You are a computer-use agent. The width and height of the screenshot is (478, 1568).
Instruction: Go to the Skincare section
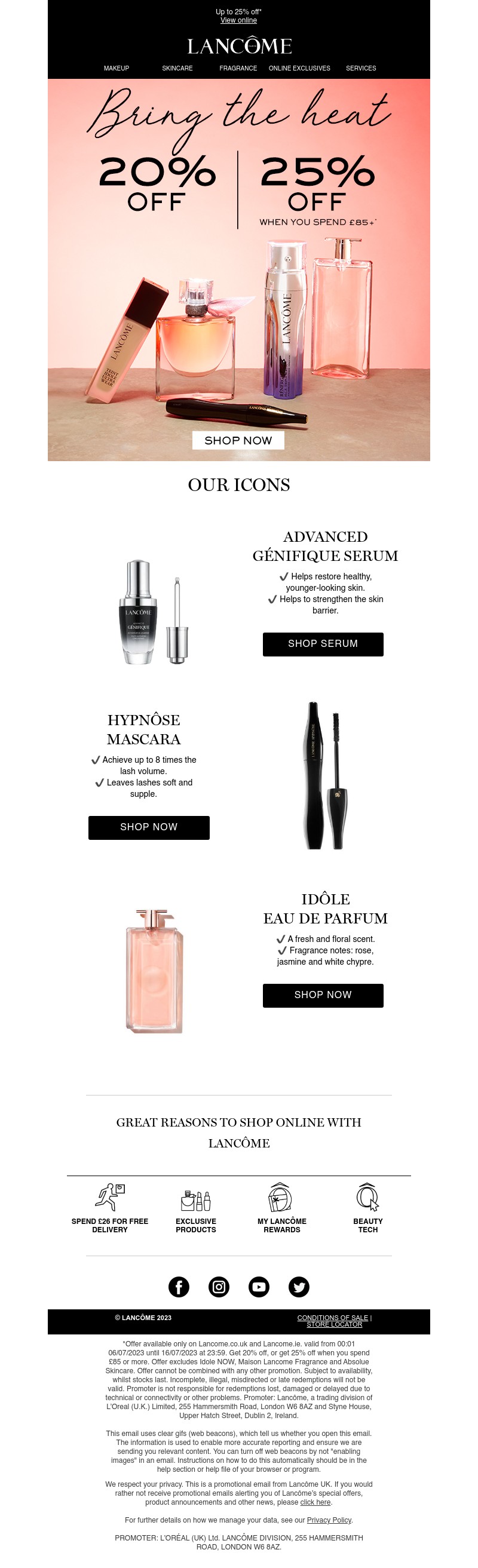pos(177,68)
